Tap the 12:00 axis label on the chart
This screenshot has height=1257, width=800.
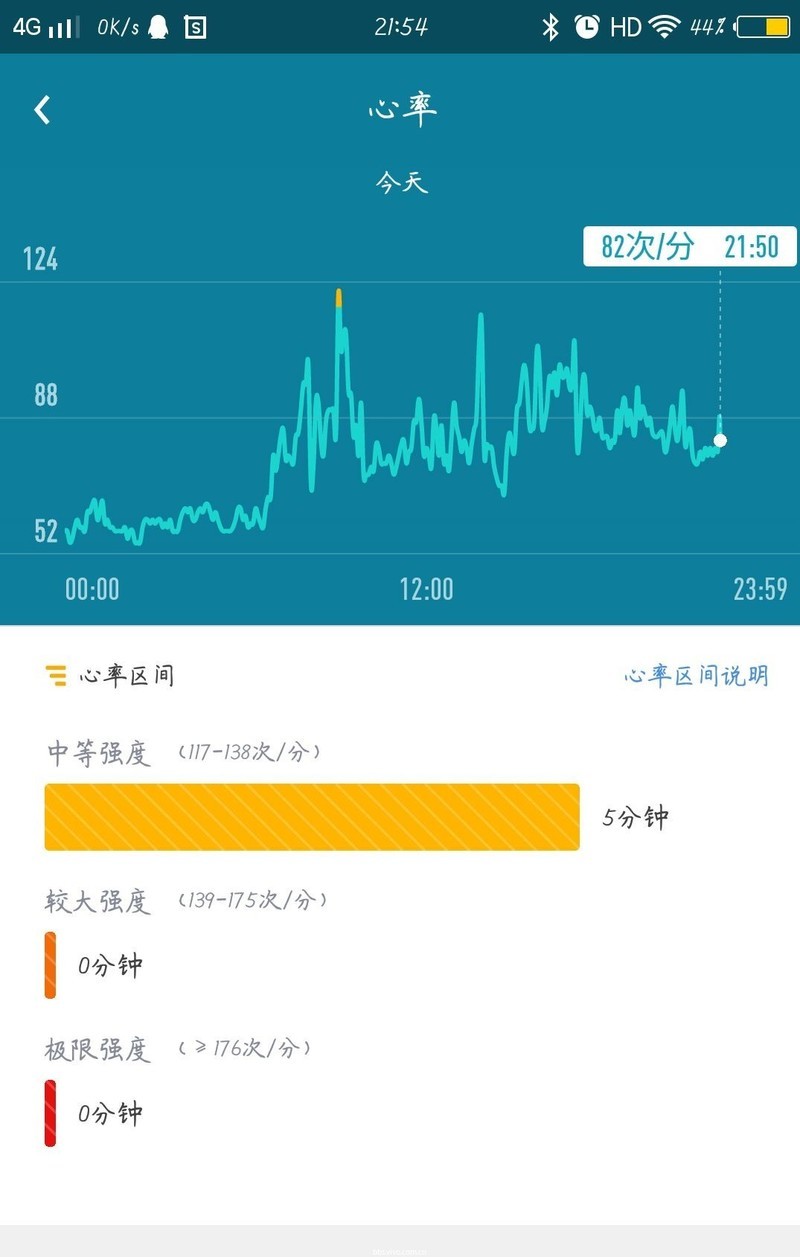point(428,589)
